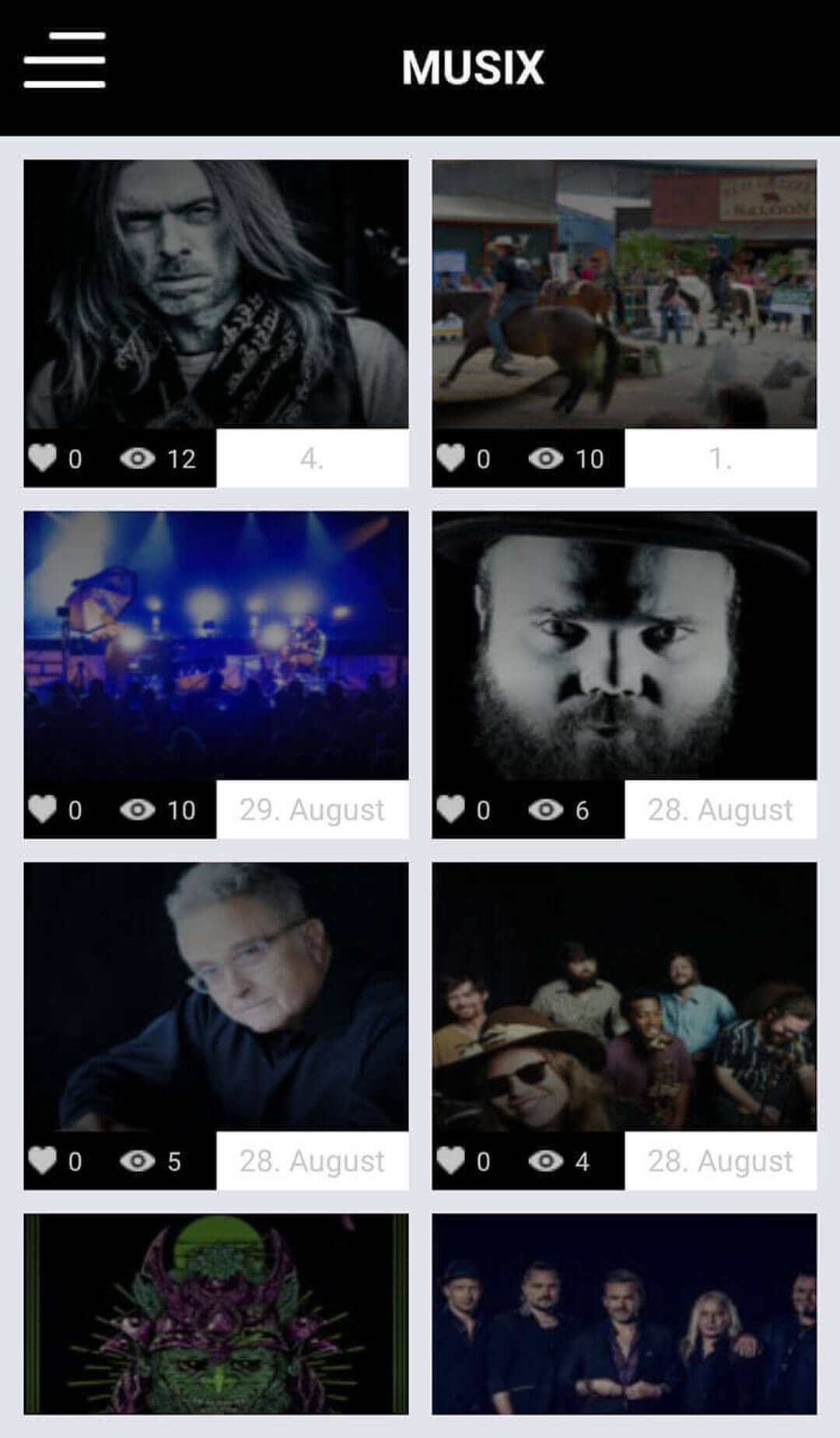Open the green monster artwork tile
This screenshot has width=840, height=1438.
point(216,1313)
